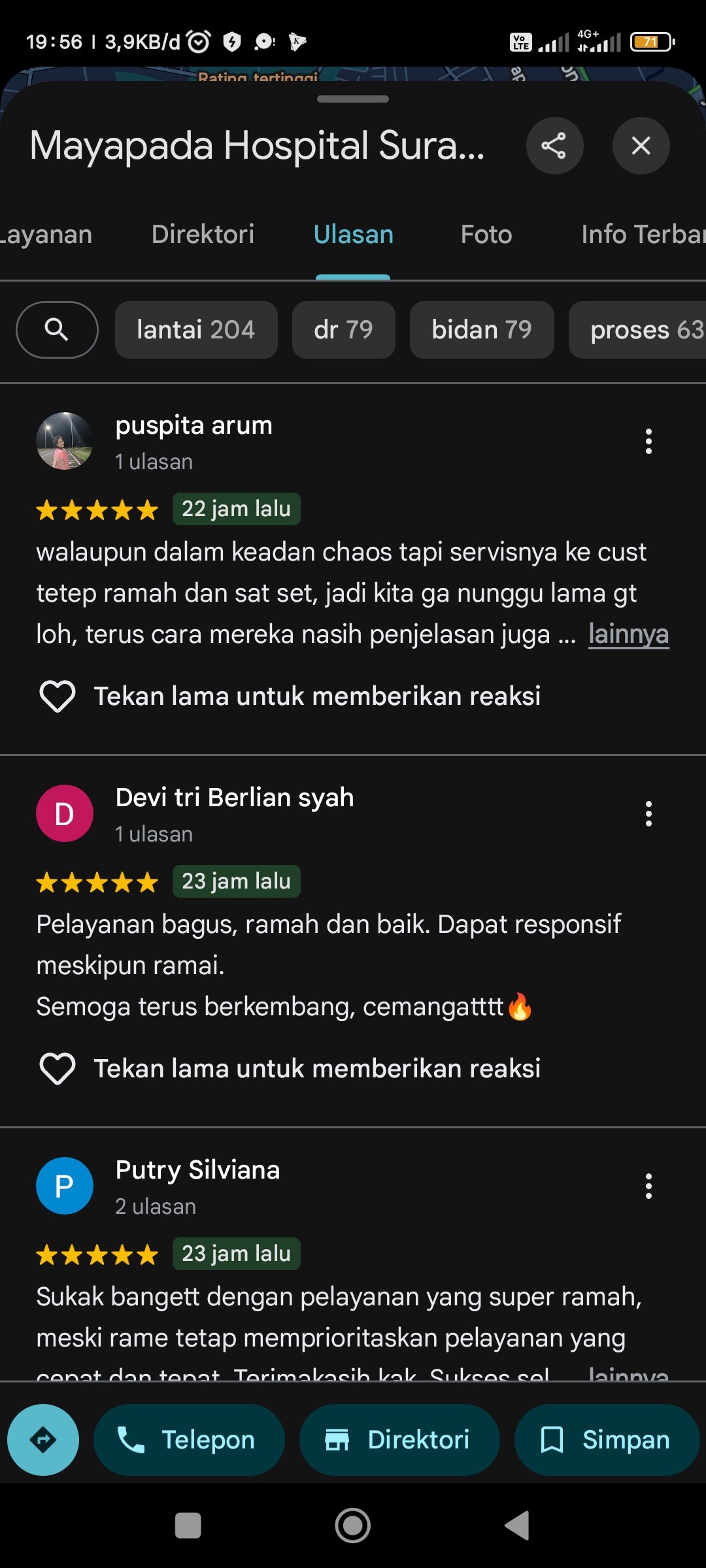Open overflow menu for Devi tri Berlian syah's review

[648, 814]
